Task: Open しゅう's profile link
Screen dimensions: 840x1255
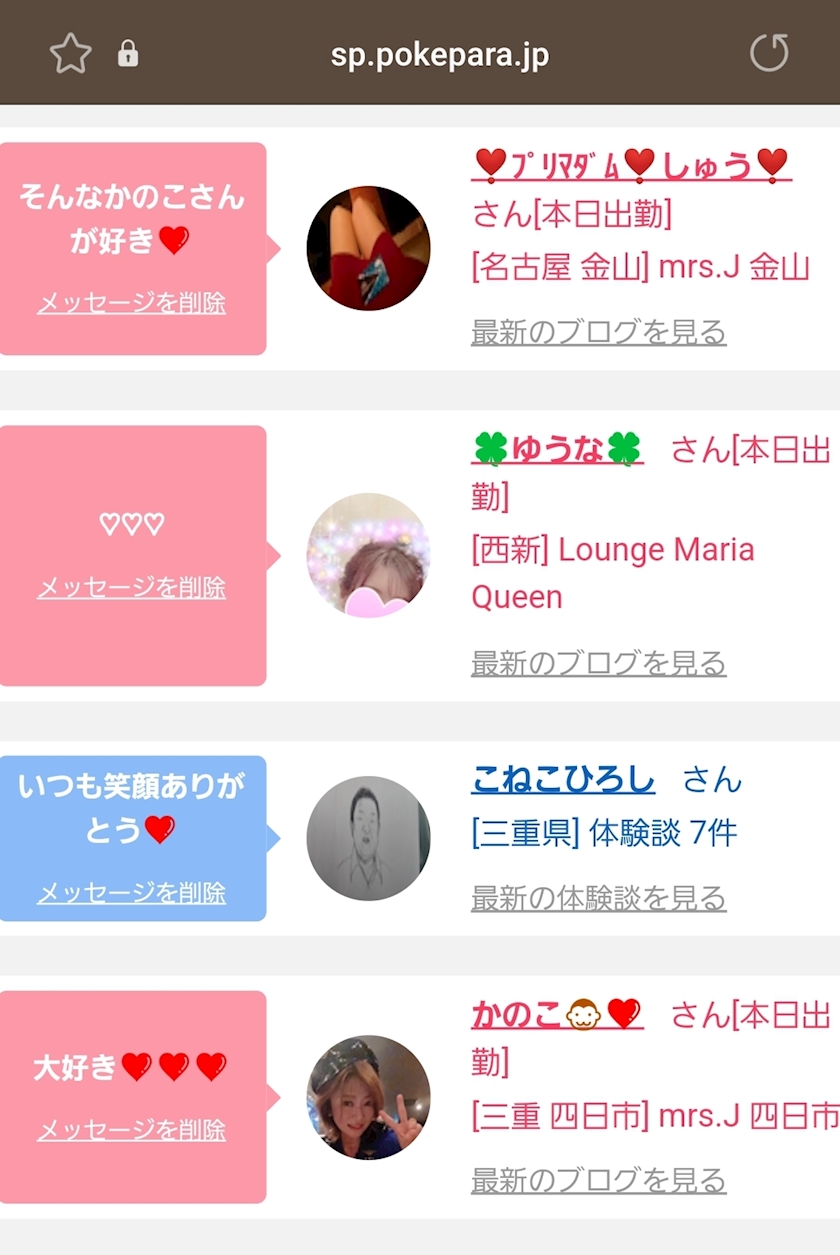Action: (x=632, y=164)
